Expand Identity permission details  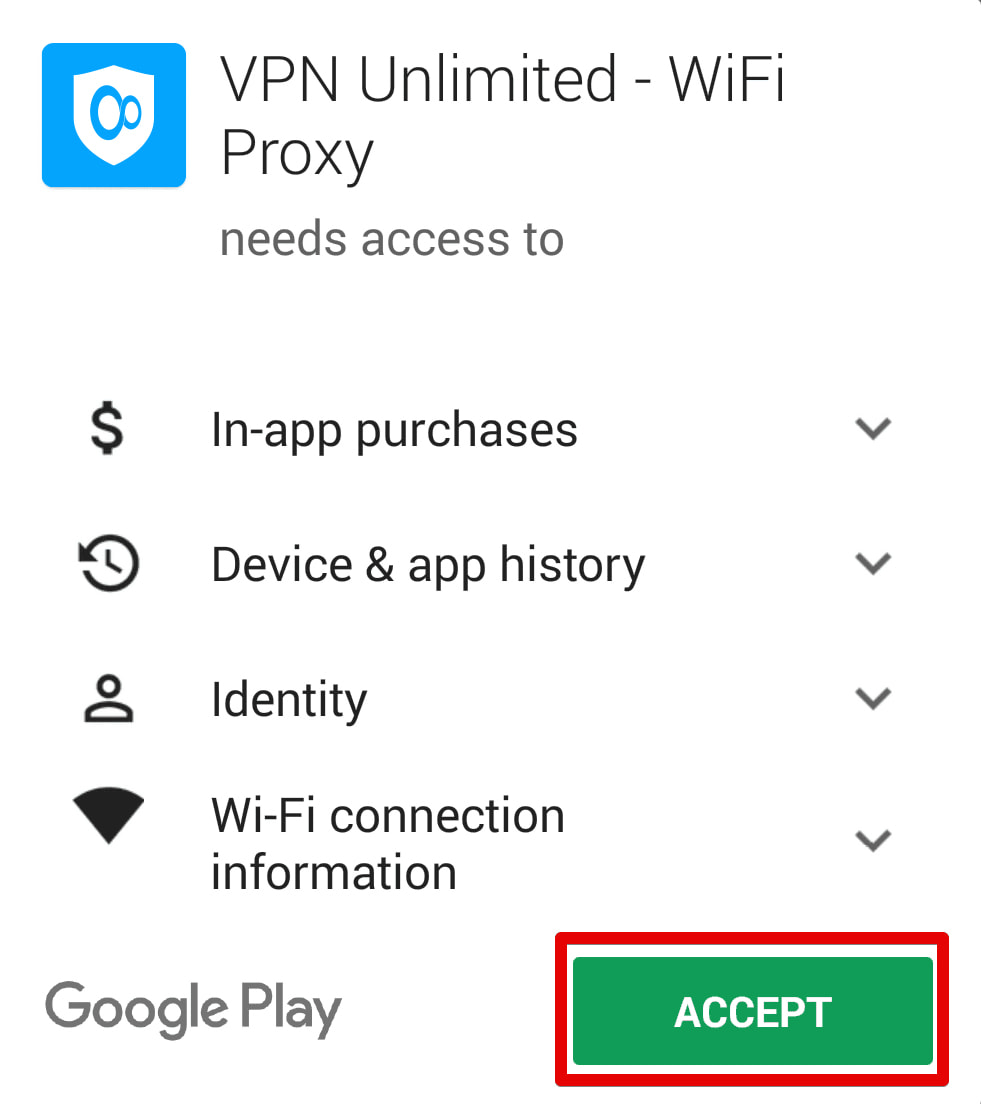coord(873,698)
